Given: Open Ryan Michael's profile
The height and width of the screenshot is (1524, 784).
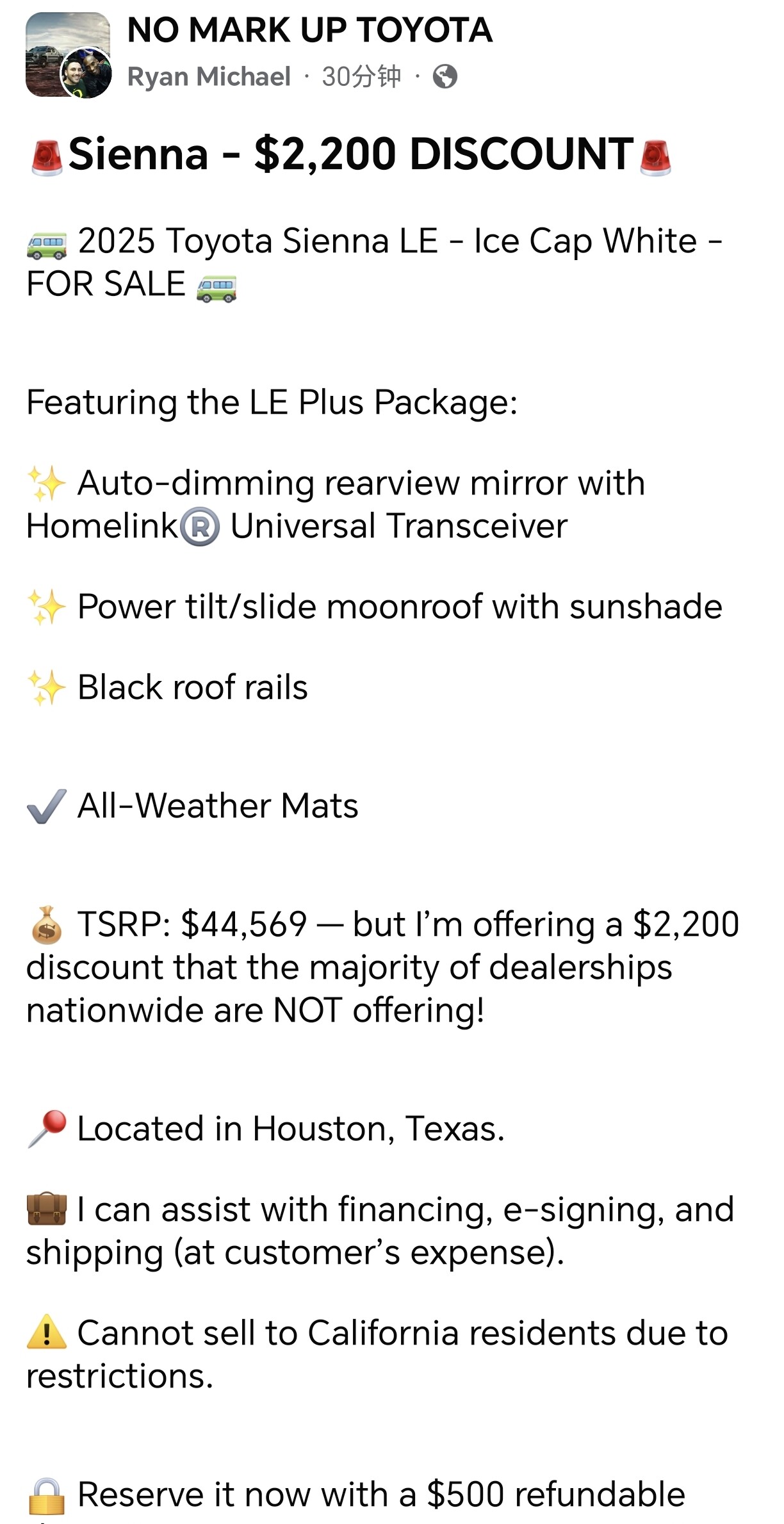Looking at the screenshot, I should pyautogui.click(x=209, y=77).
